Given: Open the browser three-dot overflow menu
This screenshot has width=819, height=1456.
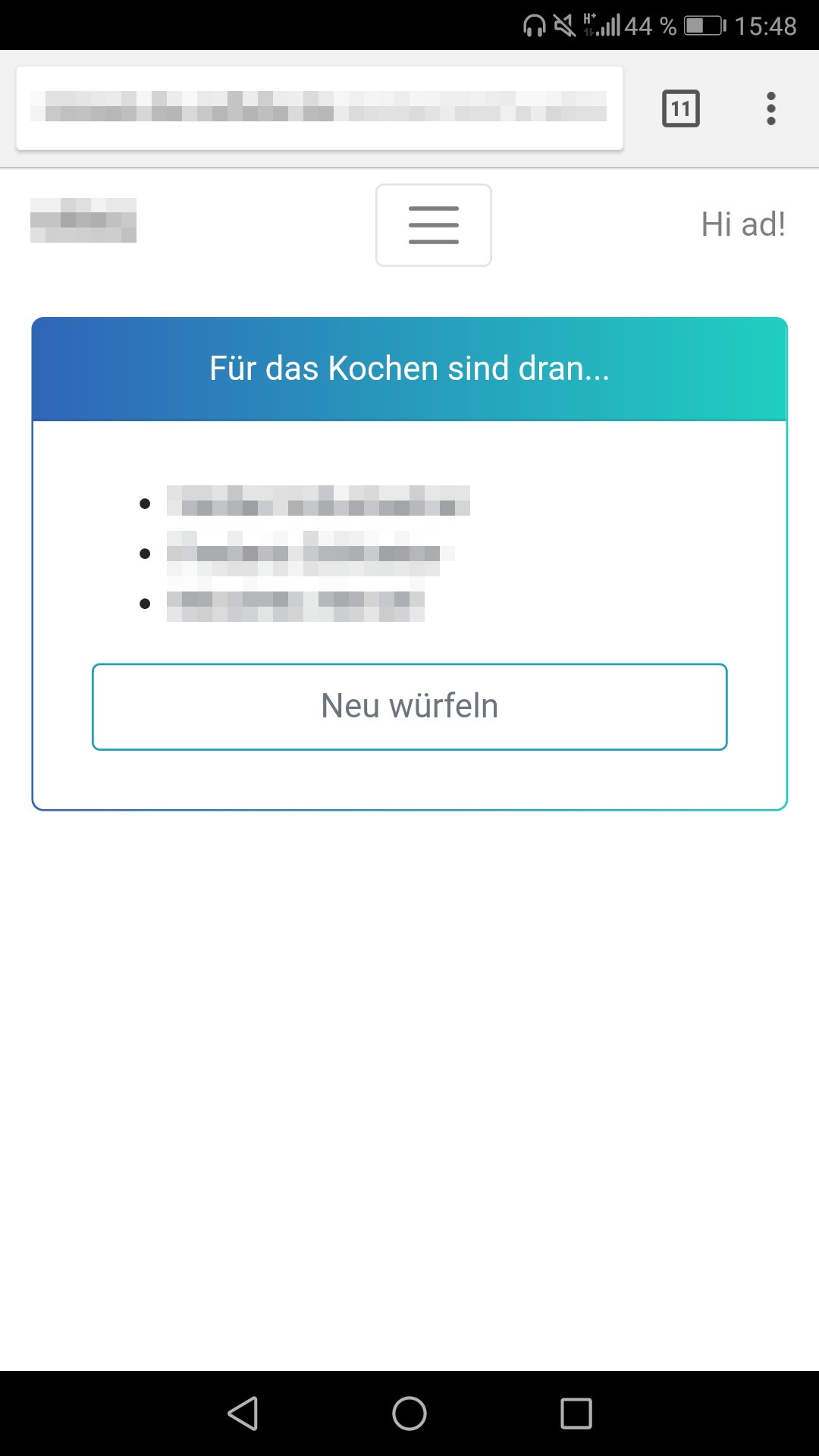Looking at the screenshot, I should click(x=771, y=108).
